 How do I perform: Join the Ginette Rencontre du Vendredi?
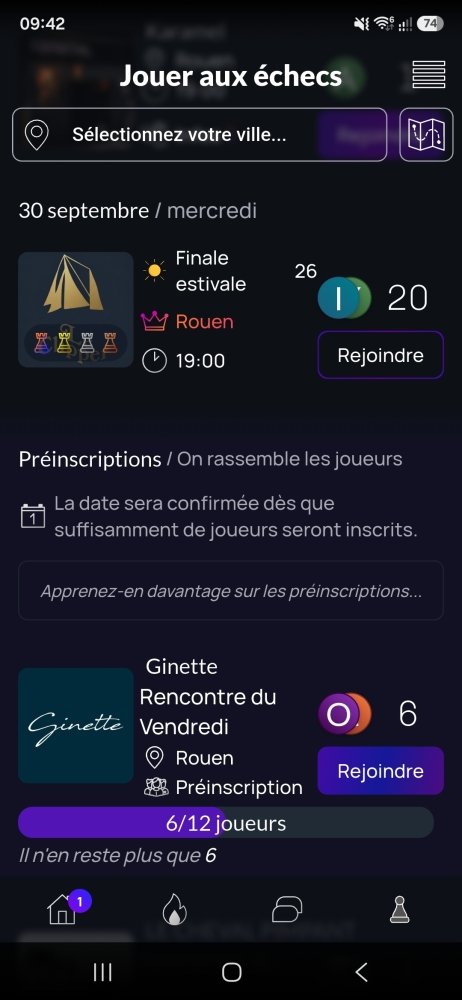pyautogui.click(x=380, y=770)
